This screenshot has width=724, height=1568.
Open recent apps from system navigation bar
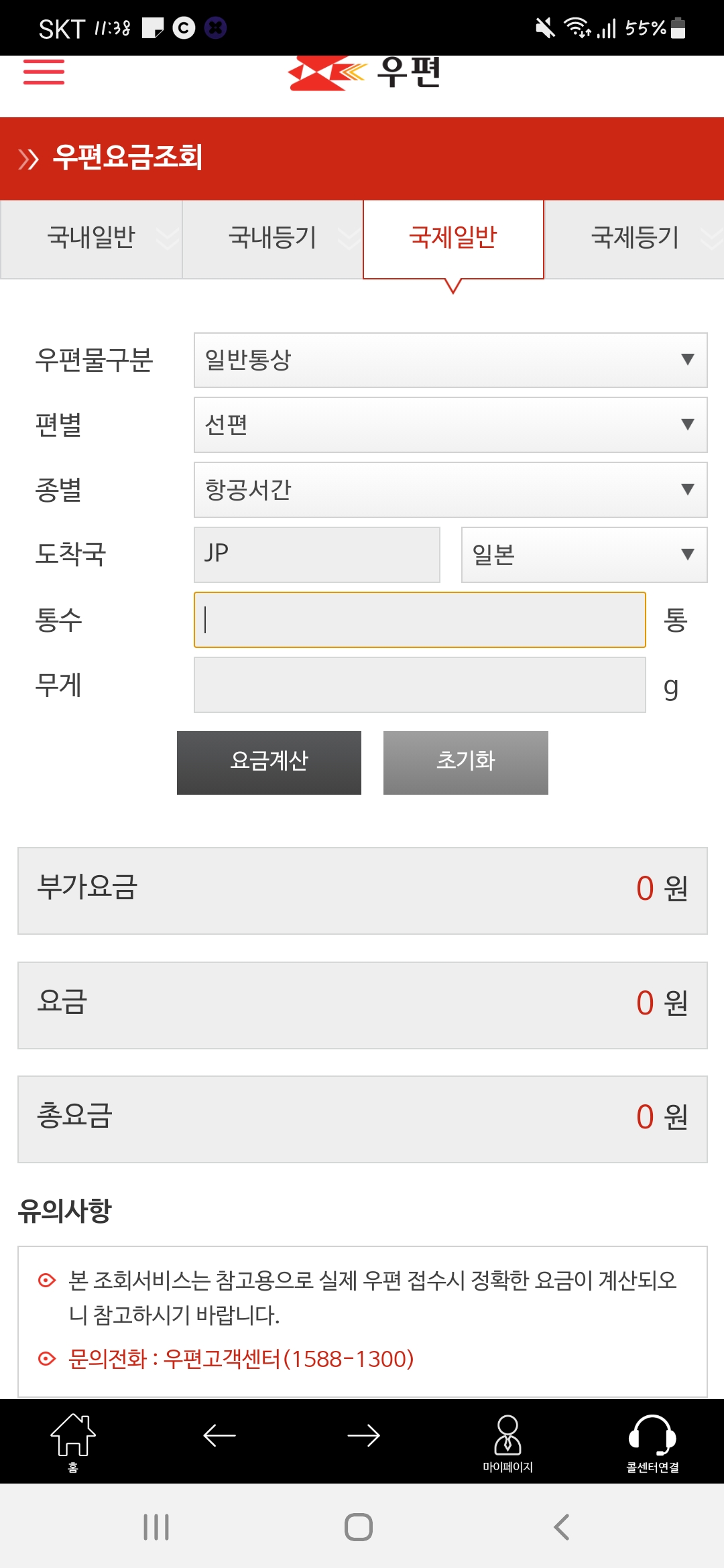click(156, 1527)
